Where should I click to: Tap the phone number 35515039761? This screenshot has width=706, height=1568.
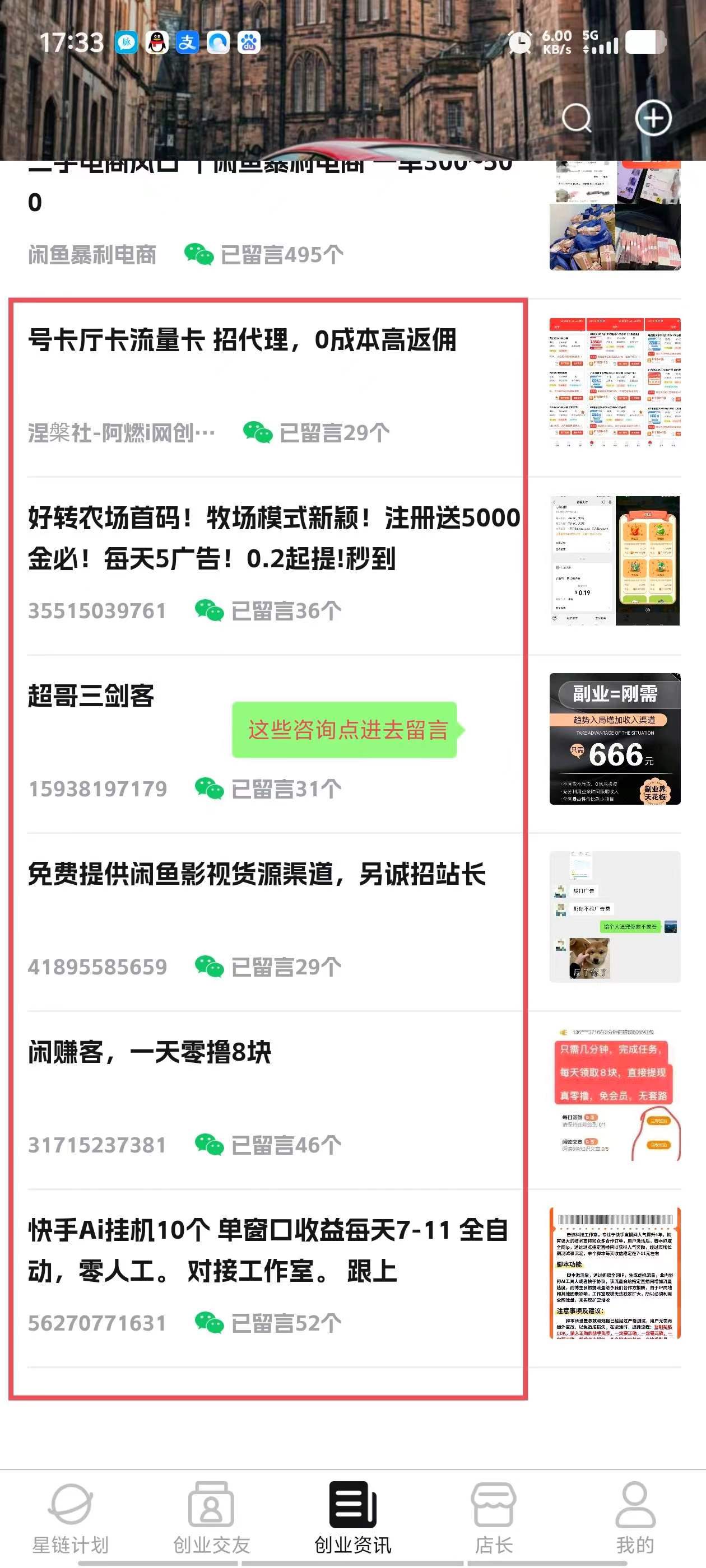(x=97, y=608)
